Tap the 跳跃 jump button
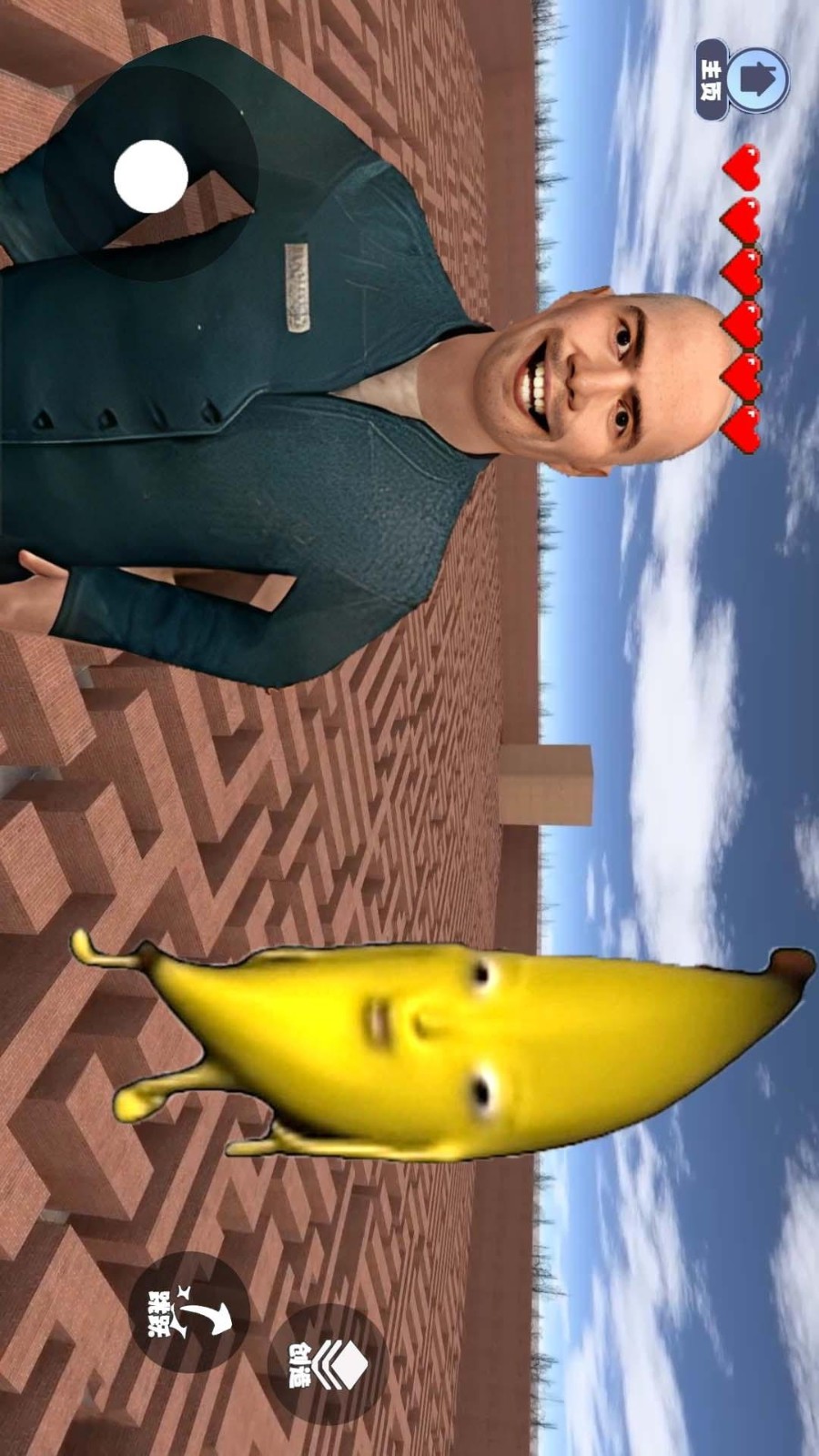Viewport: 819px width, 1456px height. (x=189, y=1312)
